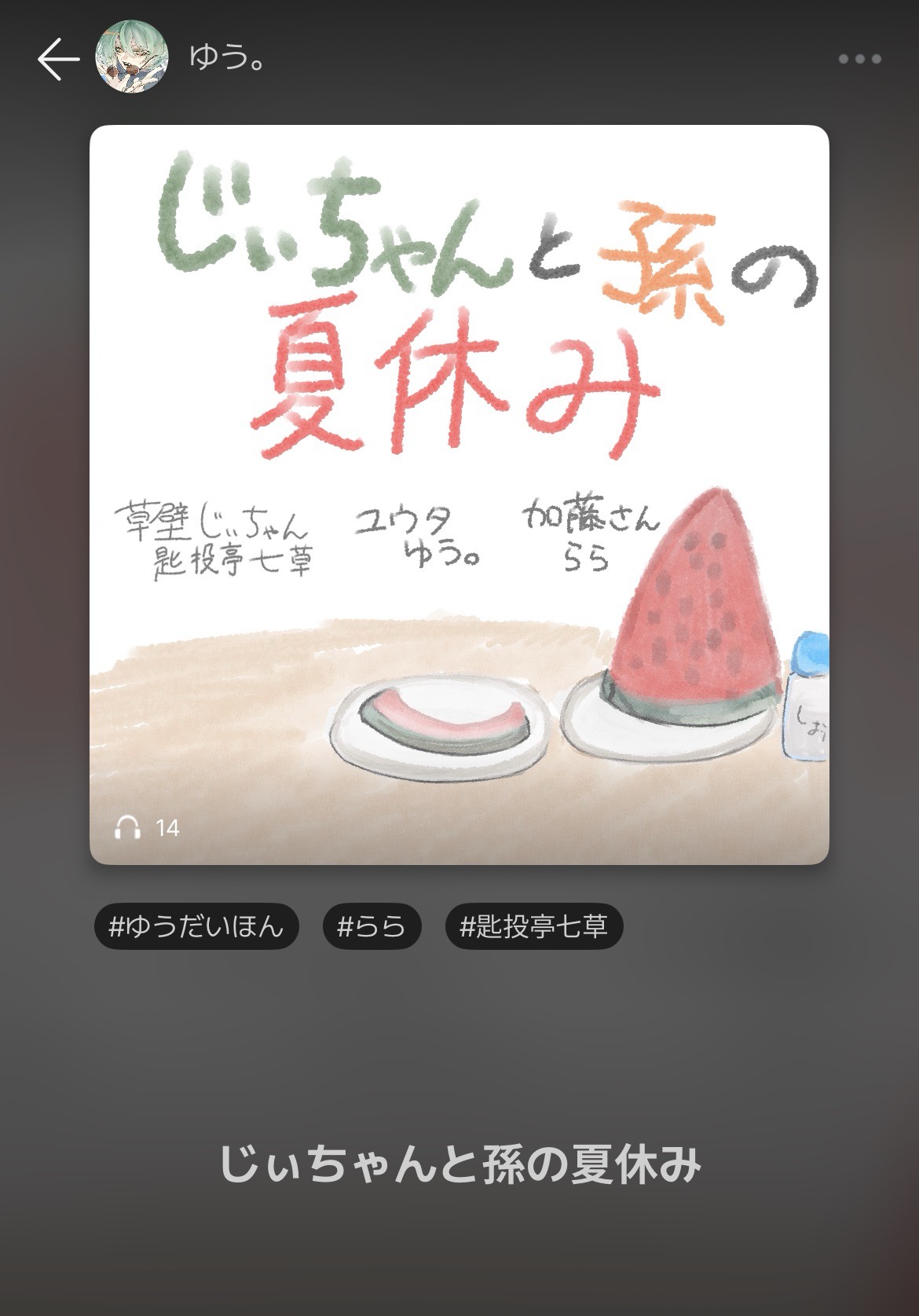Open ゆう。's profile avatar
The image size is (919, 1316).
coord(131,57)
